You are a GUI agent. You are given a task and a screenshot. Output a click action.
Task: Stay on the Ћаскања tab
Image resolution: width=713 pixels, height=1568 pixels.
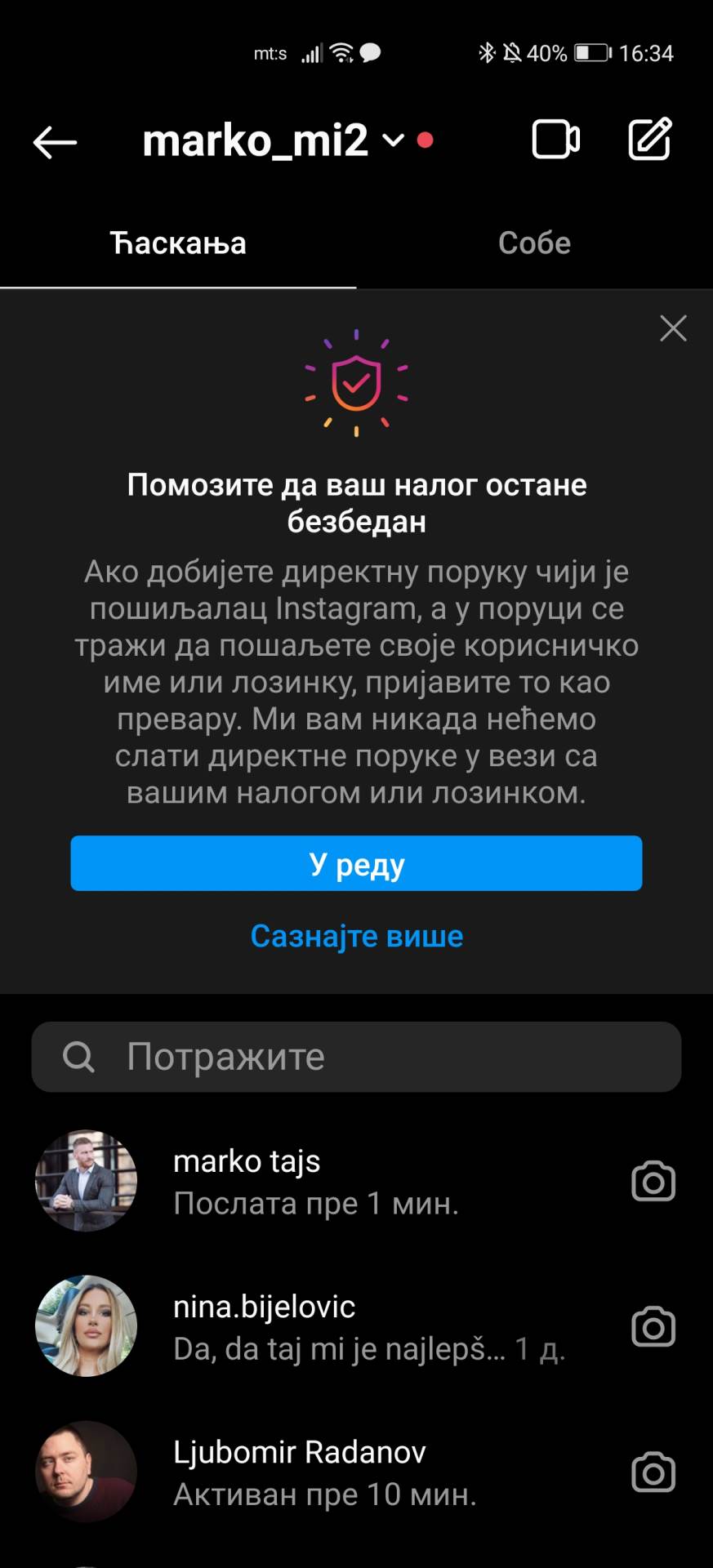[178, 243]
